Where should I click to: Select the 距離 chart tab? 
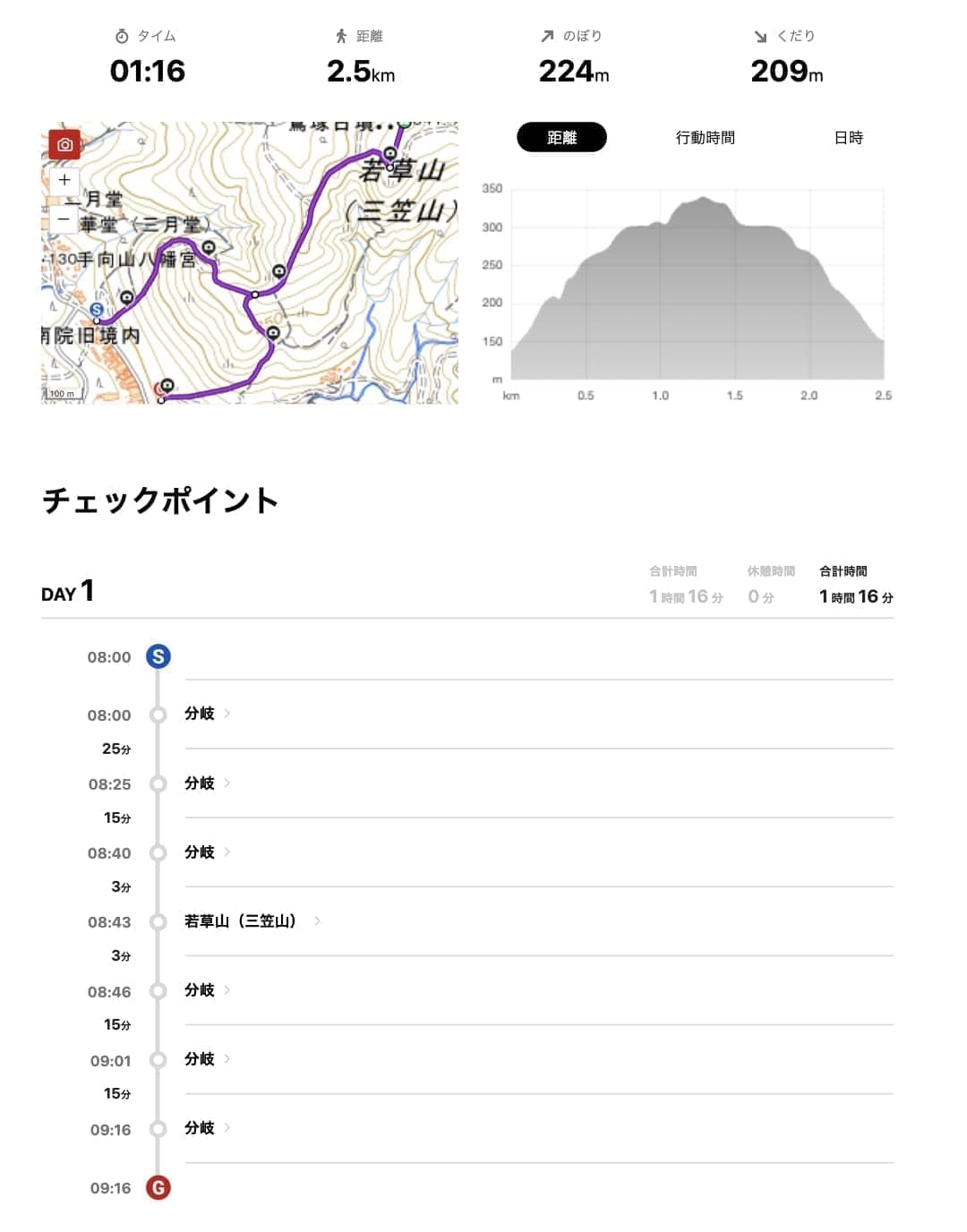pyautogui.click(x=561, y=138)
